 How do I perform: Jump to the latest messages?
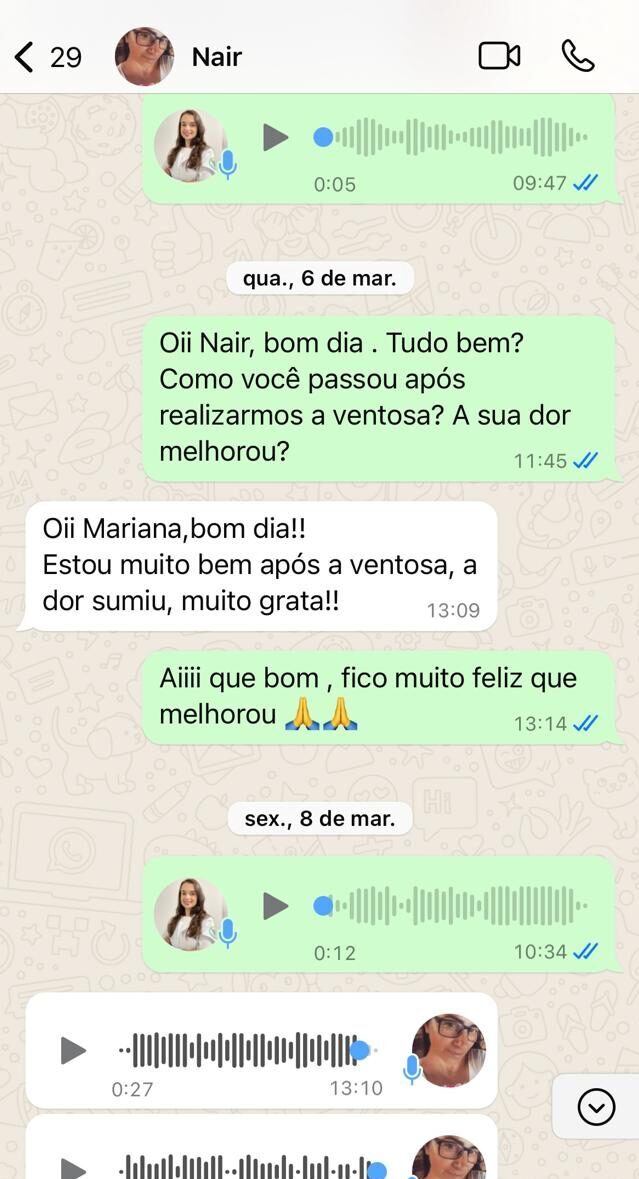pos(596,1106)
